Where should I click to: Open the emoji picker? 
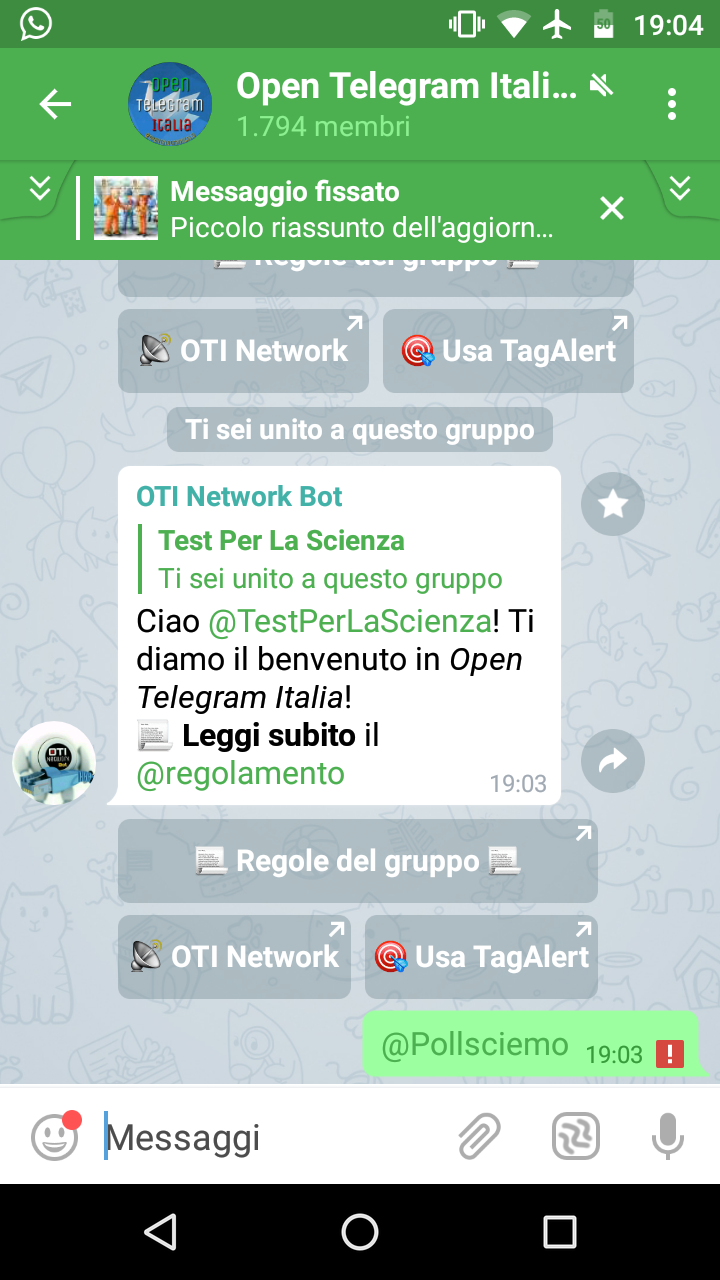[54, 1136]
